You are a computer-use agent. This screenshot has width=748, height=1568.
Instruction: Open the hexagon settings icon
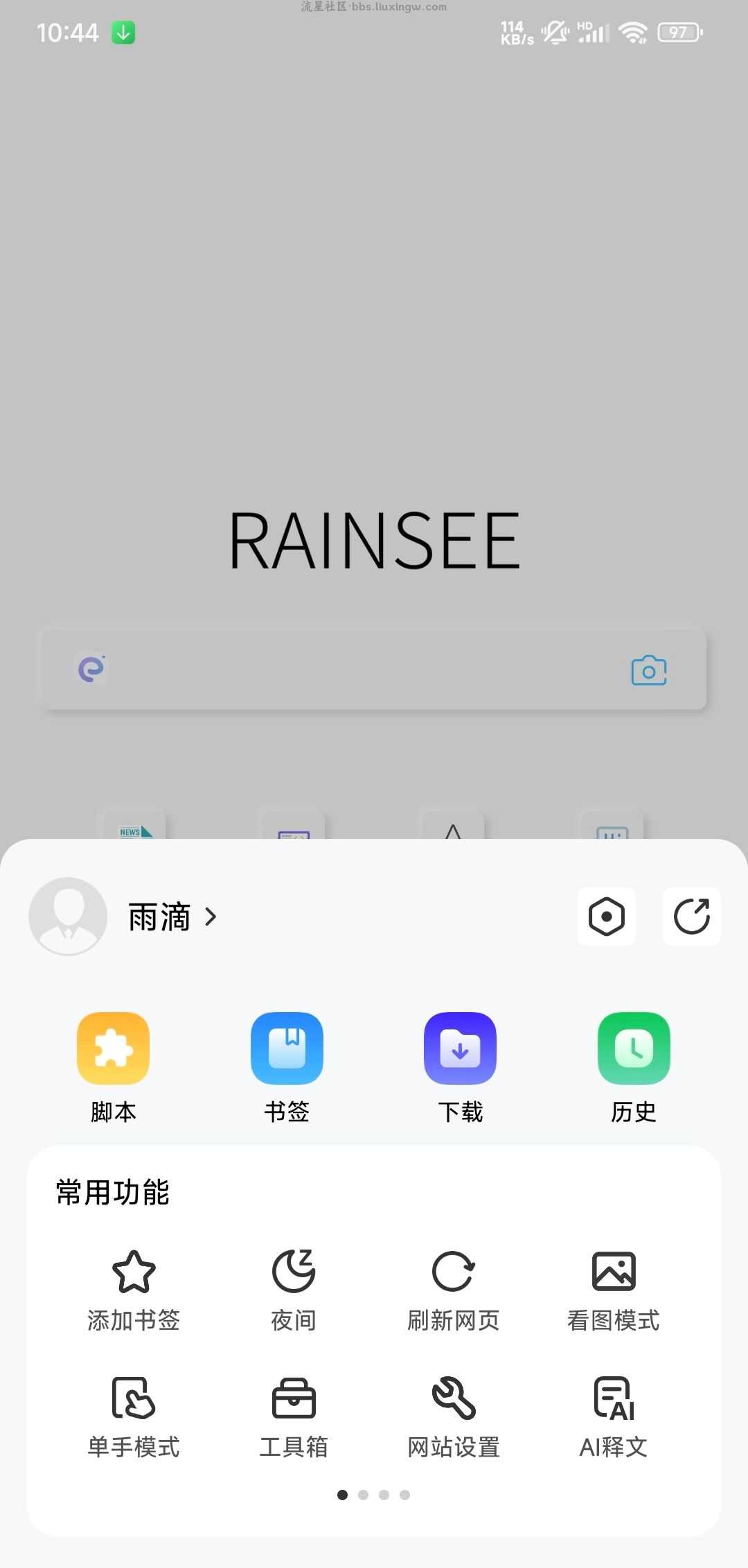click(607, 917)
